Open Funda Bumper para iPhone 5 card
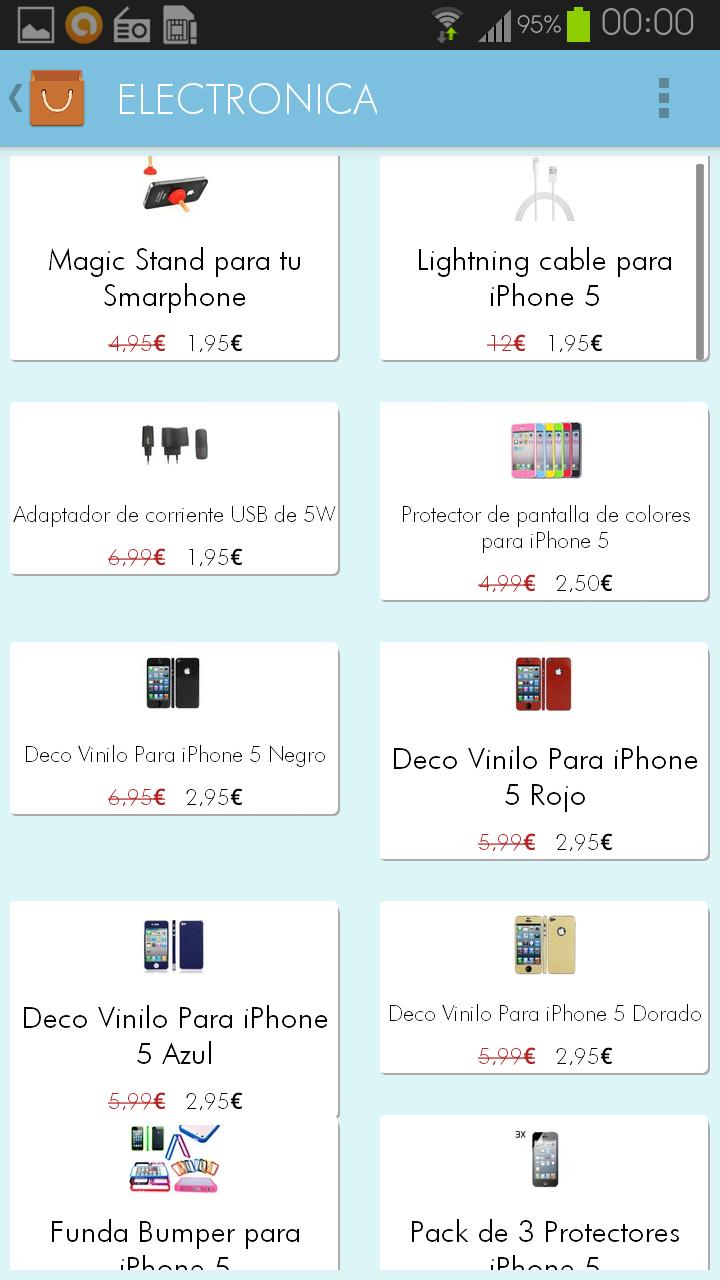The width and height of the screenshot is (720, 1280). 174,1200
